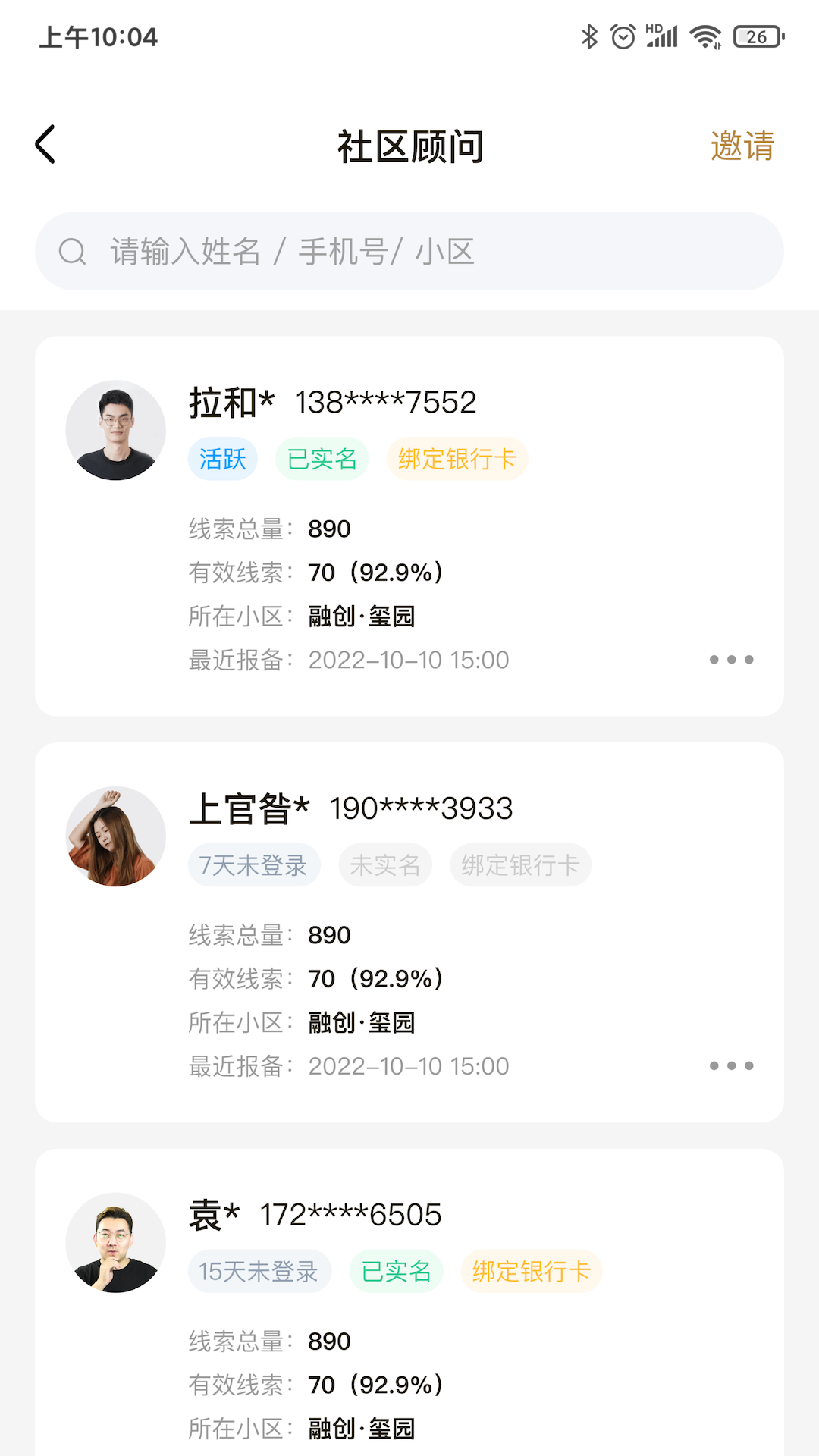The image size is (819, 1456).
Task: Toggle 绑定银行卡 tag on 上官昝*
Action: 521,864
